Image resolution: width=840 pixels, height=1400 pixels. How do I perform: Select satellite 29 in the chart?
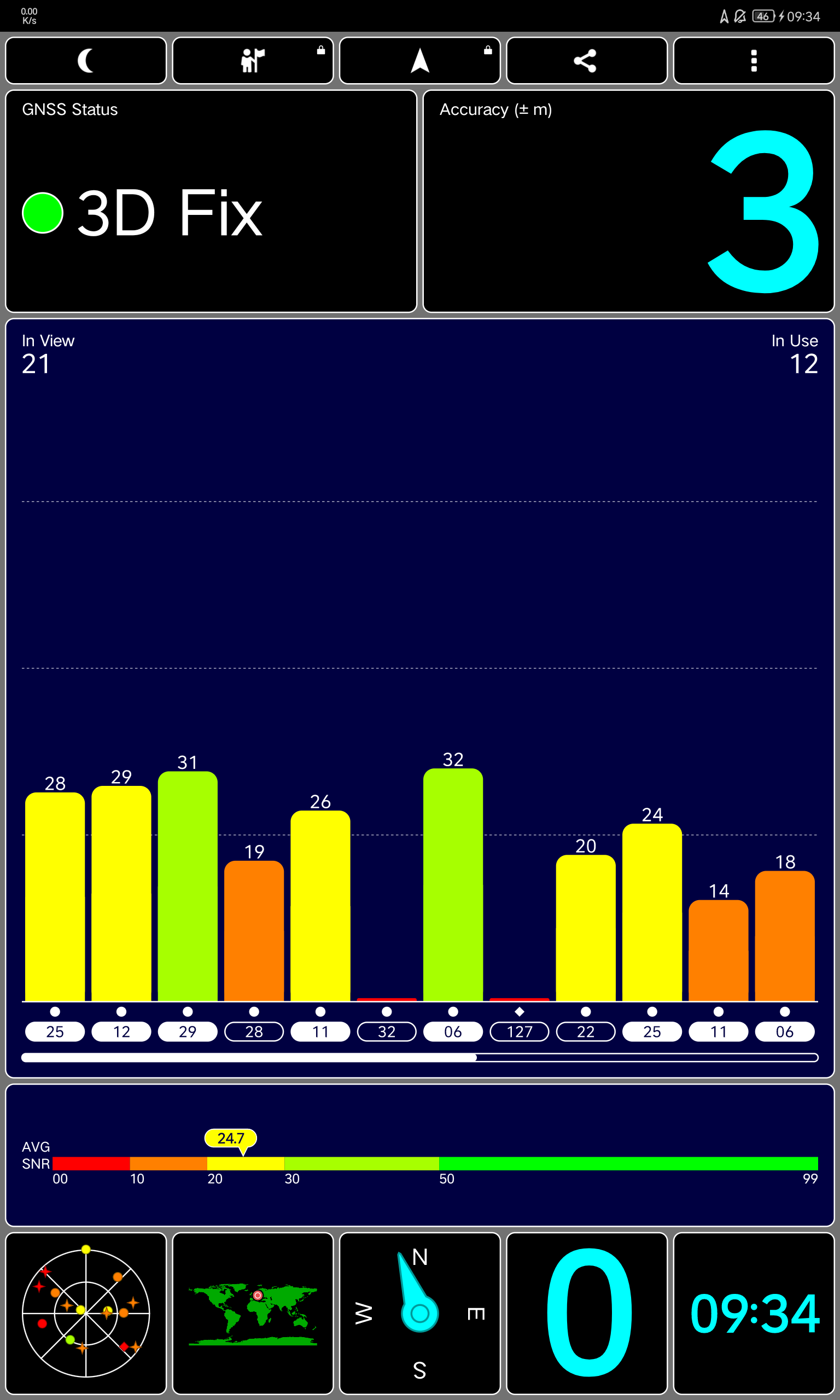(188, 1031)
